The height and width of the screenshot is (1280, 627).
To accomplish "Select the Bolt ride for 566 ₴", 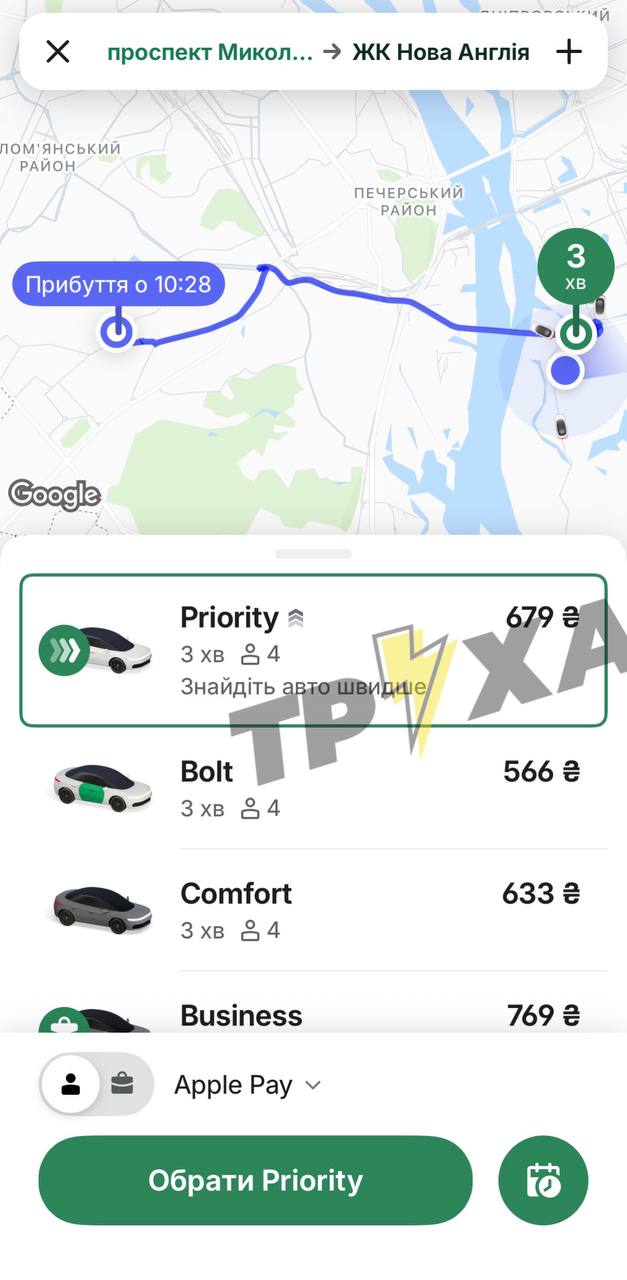I will [313, 788].
